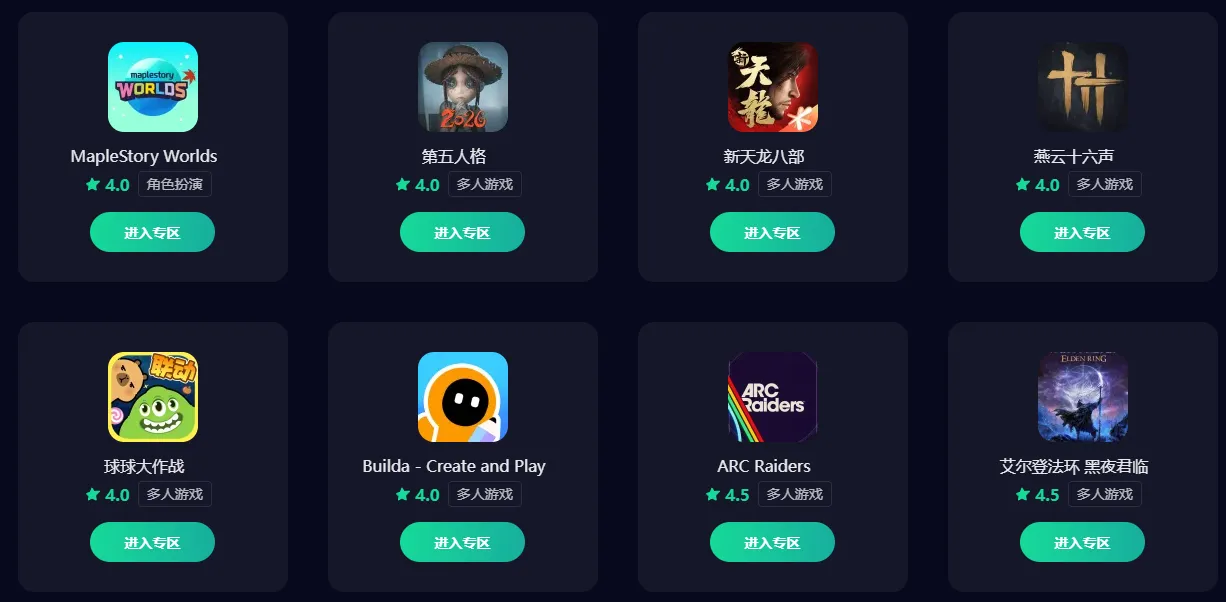Enter the MapleStory Worlds zone
This screenshot has width=1226, height=602.
152,232
